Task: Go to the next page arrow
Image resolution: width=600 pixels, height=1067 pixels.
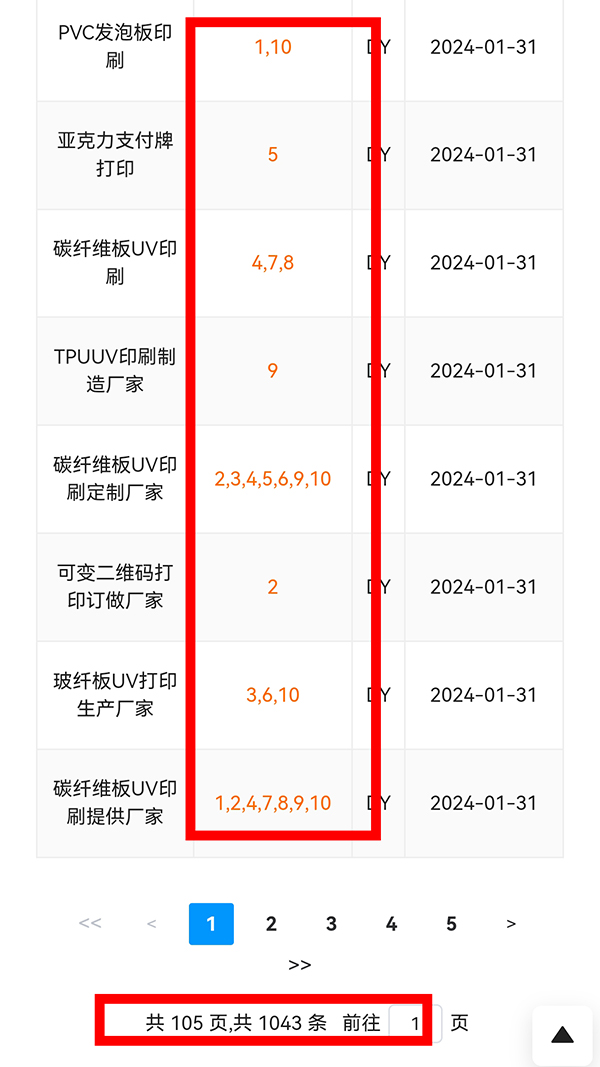Action: pos(511,924)
